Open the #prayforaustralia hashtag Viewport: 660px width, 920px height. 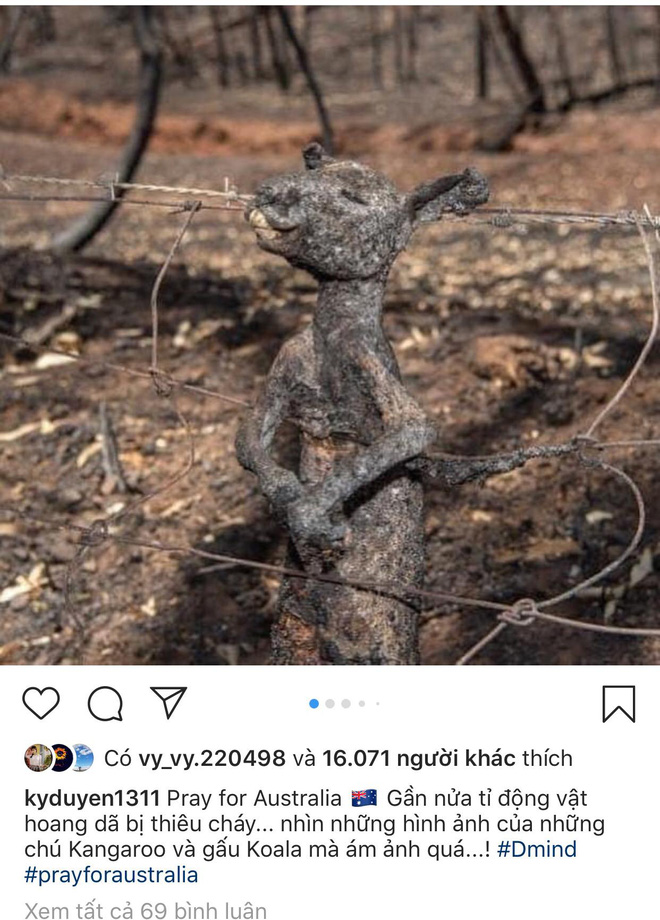pos(111,875)
